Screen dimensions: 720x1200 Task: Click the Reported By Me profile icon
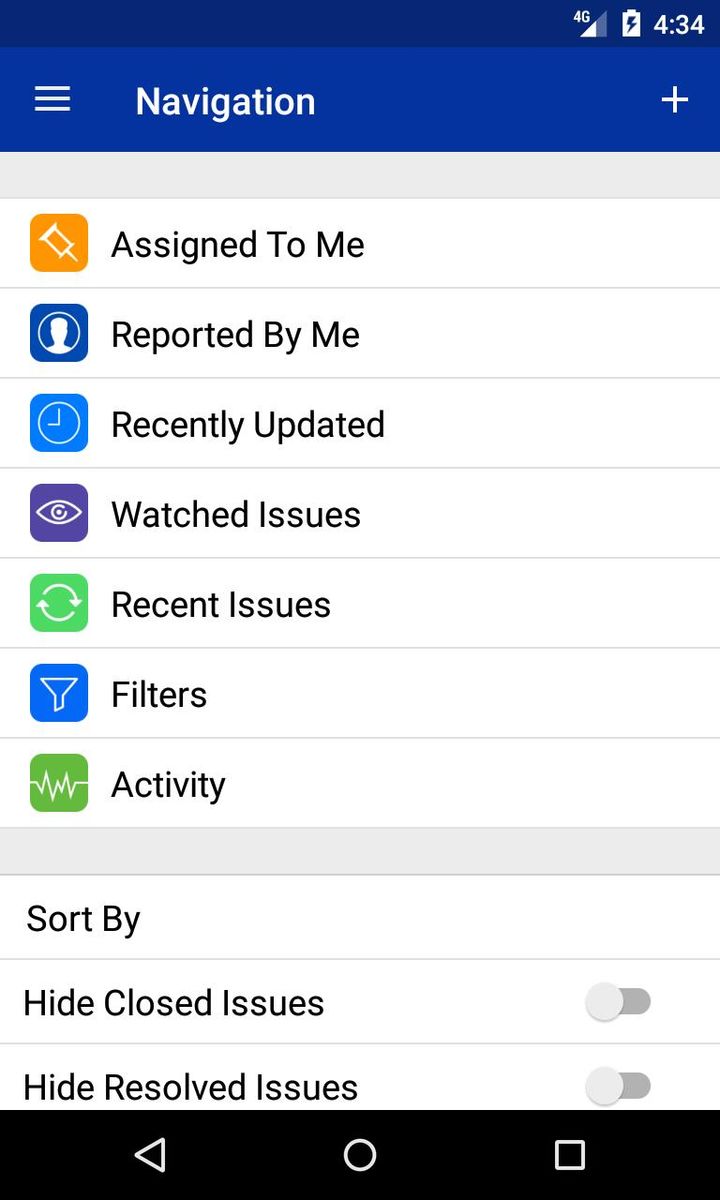58,333
